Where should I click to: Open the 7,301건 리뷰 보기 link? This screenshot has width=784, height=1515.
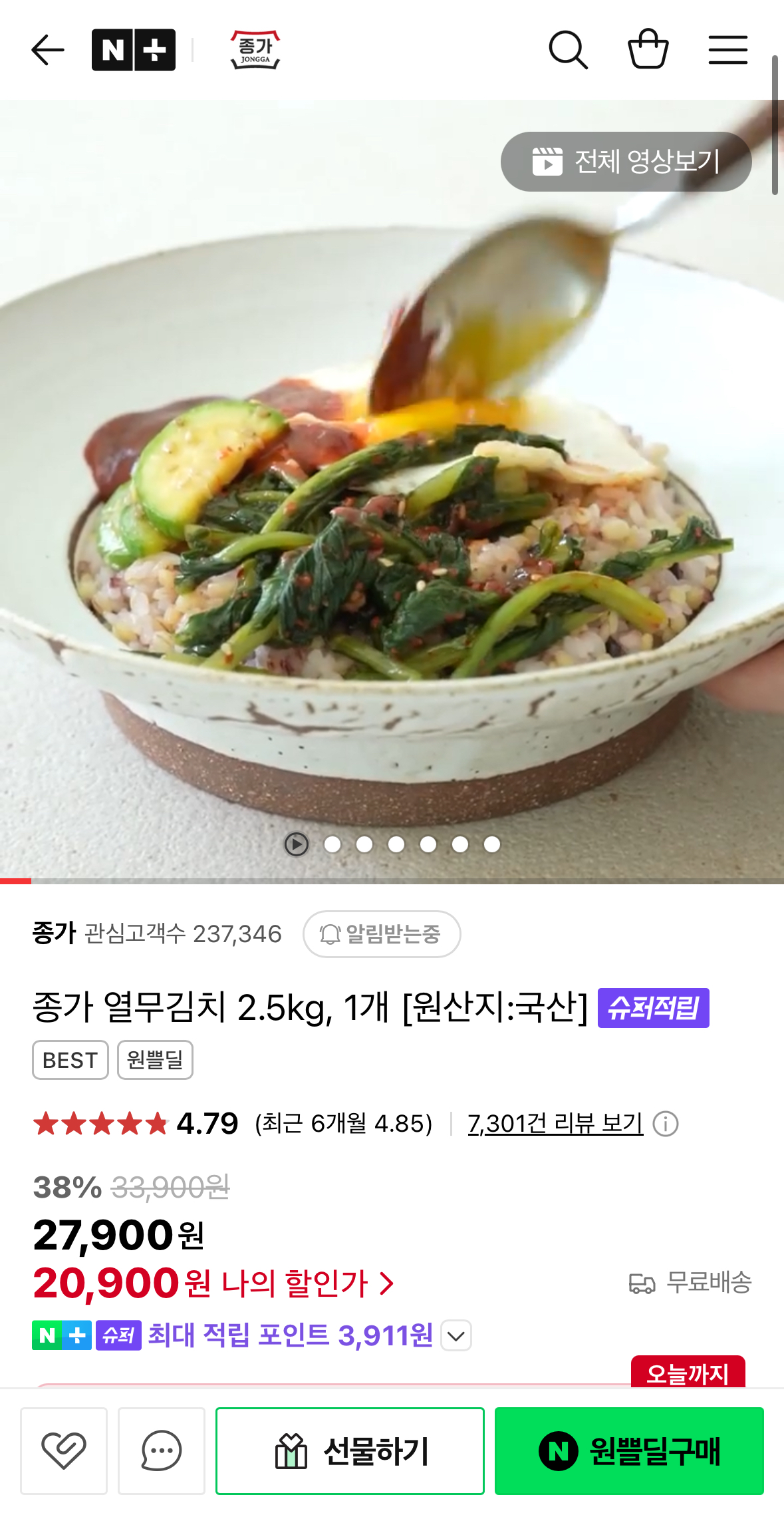point(555,1124)
